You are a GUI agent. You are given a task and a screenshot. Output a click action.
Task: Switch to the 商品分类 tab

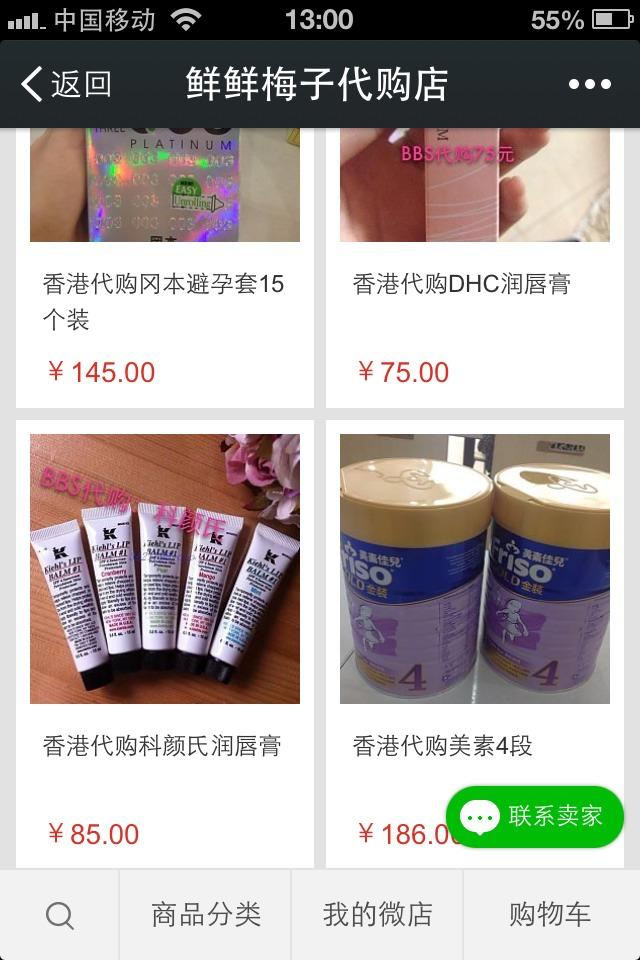coord(205,915)
